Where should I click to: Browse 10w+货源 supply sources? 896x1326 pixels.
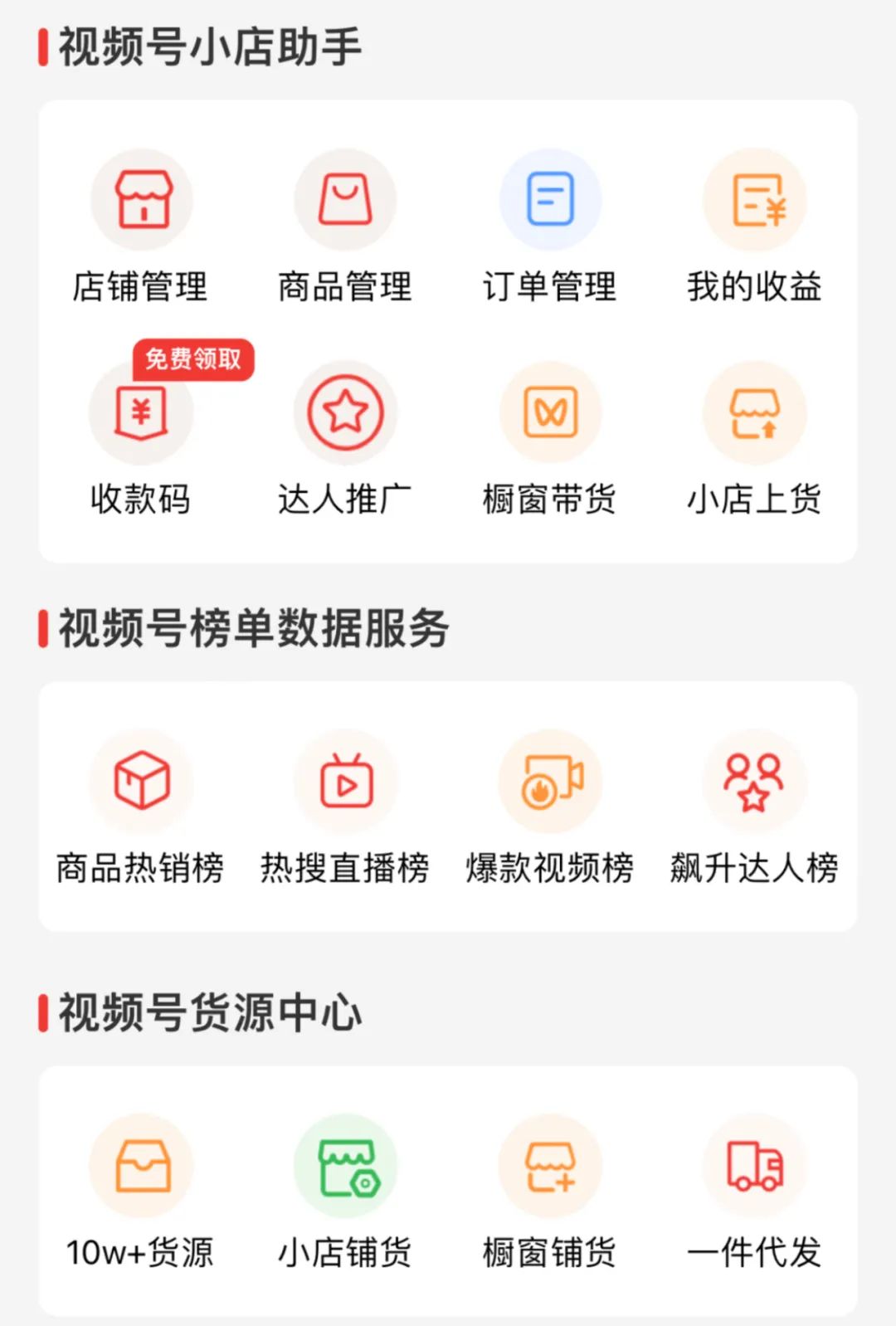(141, 1166)
